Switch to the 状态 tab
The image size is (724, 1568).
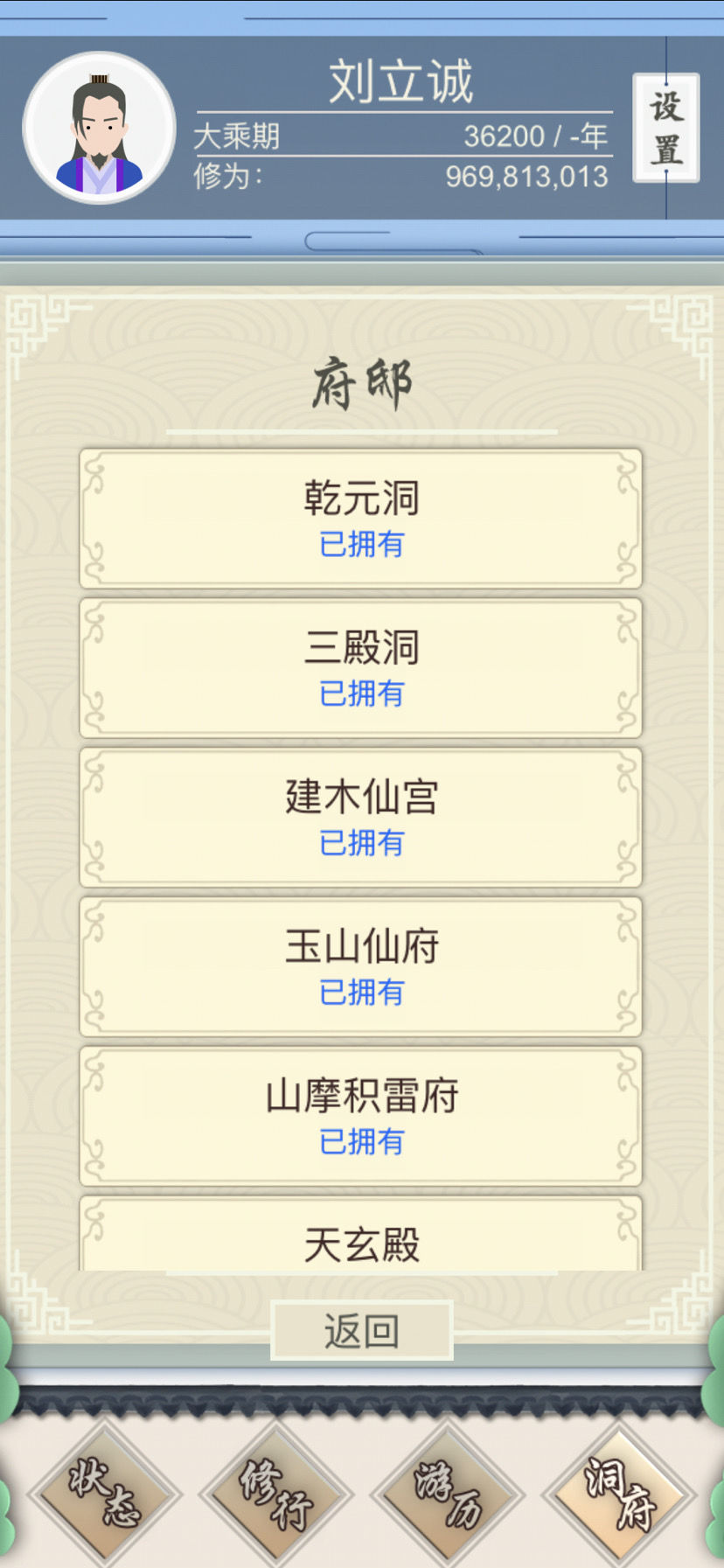(105, 1492)
